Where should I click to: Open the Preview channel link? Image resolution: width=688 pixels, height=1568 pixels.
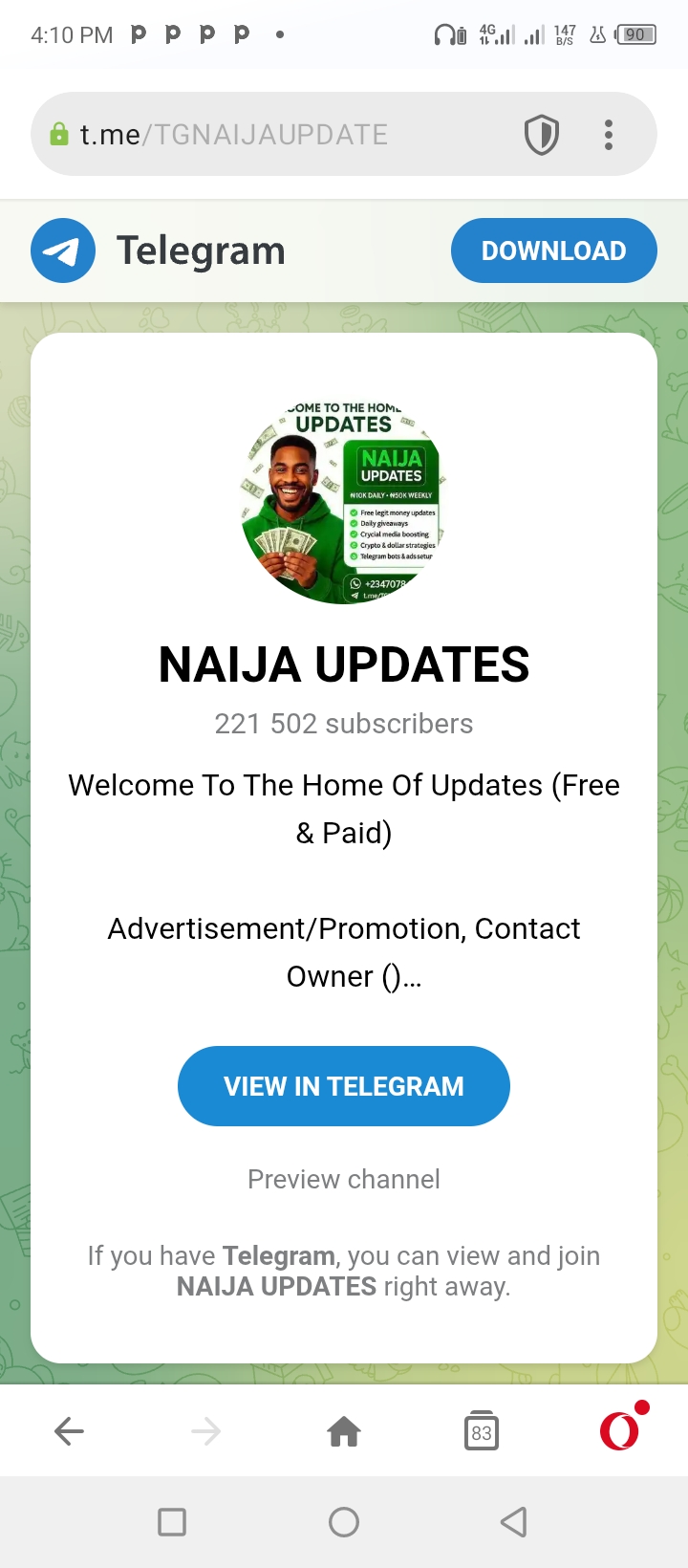tap(344, 1179)
